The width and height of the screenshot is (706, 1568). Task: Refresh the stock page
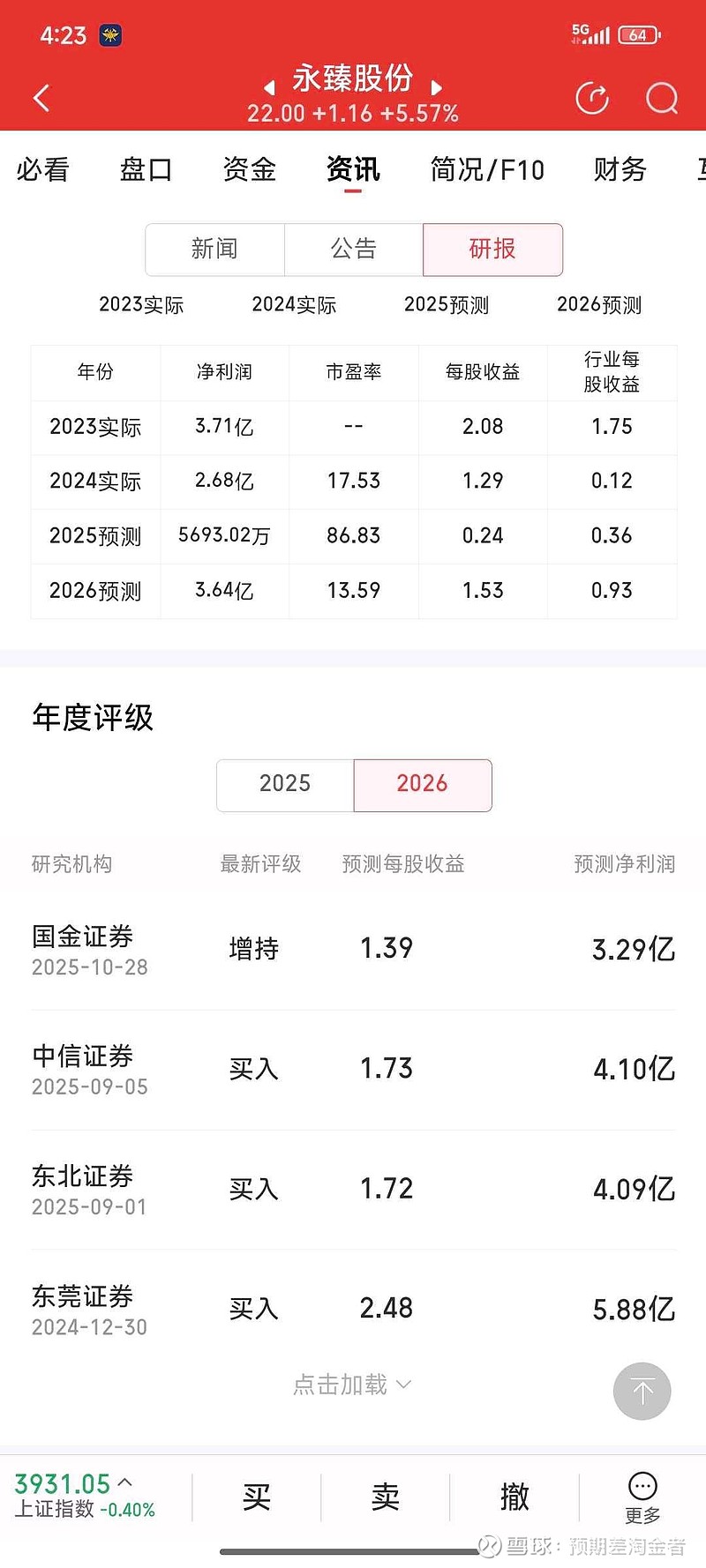pos(592,99)
